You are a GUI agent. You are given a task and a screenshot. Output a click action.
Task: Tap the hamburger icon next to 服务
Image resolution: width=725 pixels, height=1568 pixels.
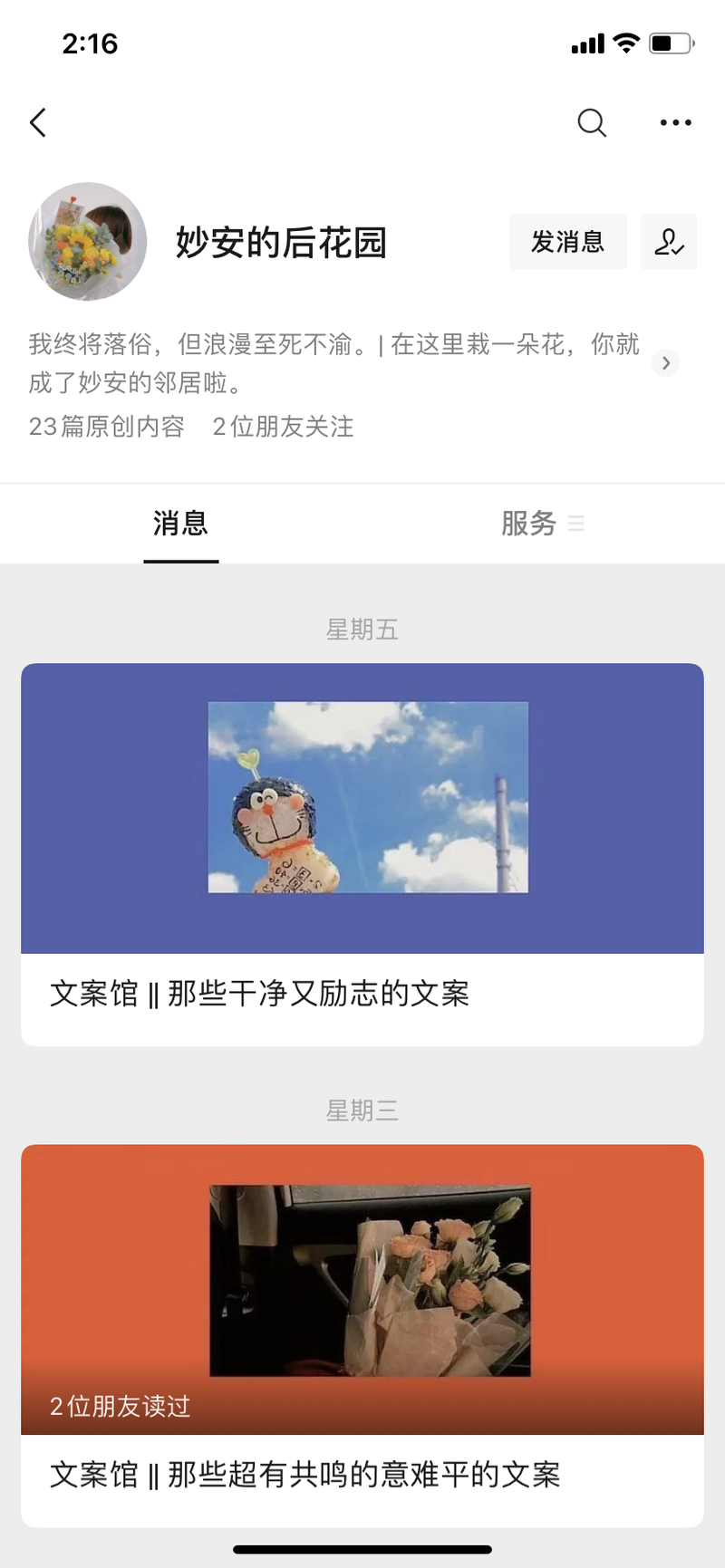(577, 524)
